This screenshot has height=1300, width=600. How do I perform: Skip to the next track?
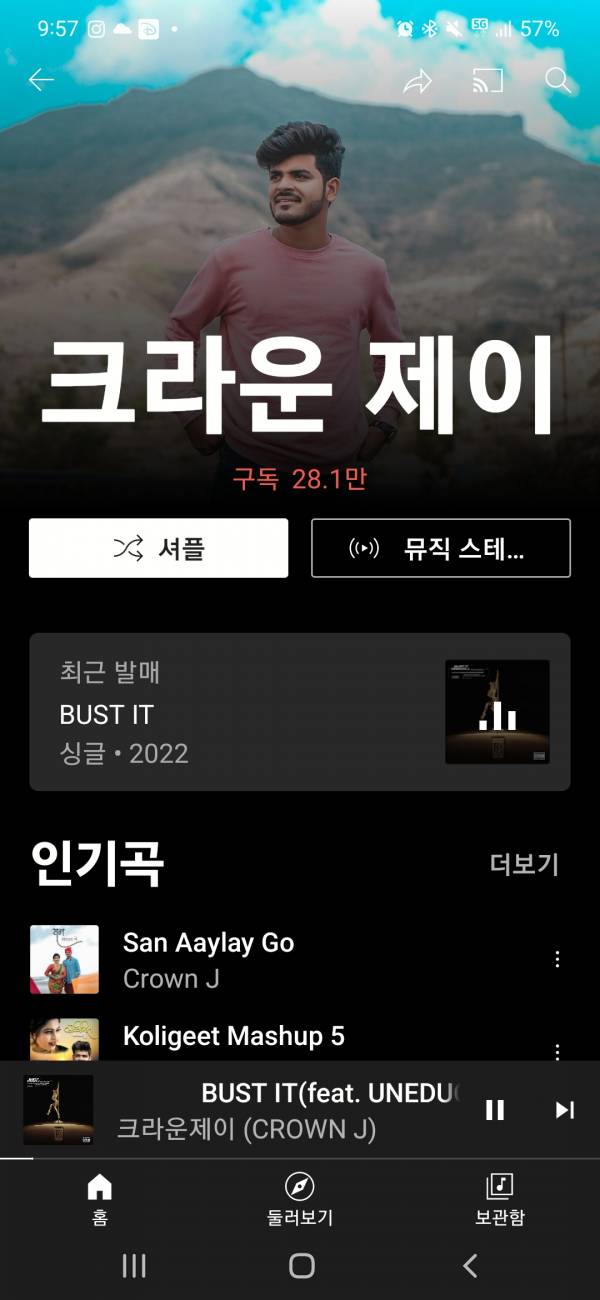point(565,1110)
